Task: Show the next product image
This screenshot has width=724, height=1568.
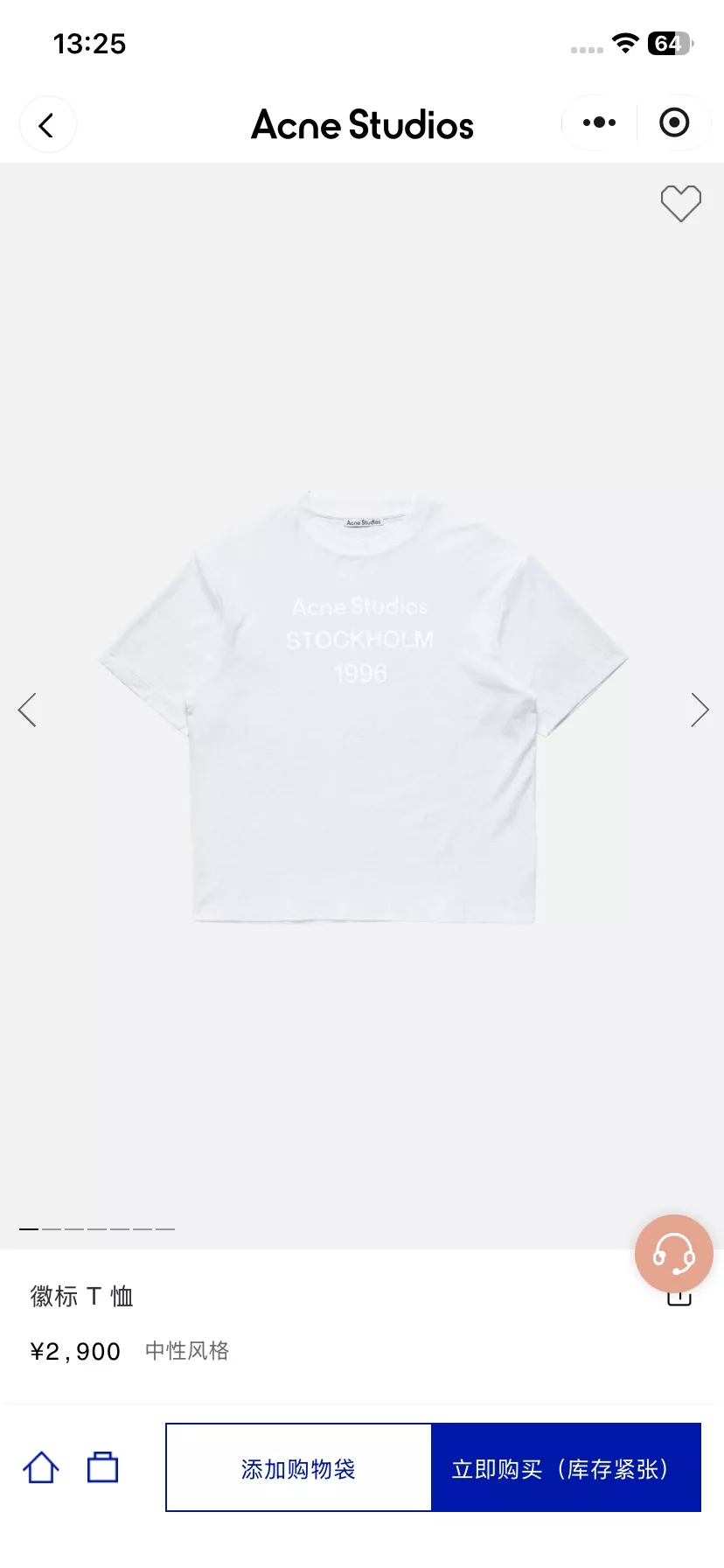Action: coord(699,710)
